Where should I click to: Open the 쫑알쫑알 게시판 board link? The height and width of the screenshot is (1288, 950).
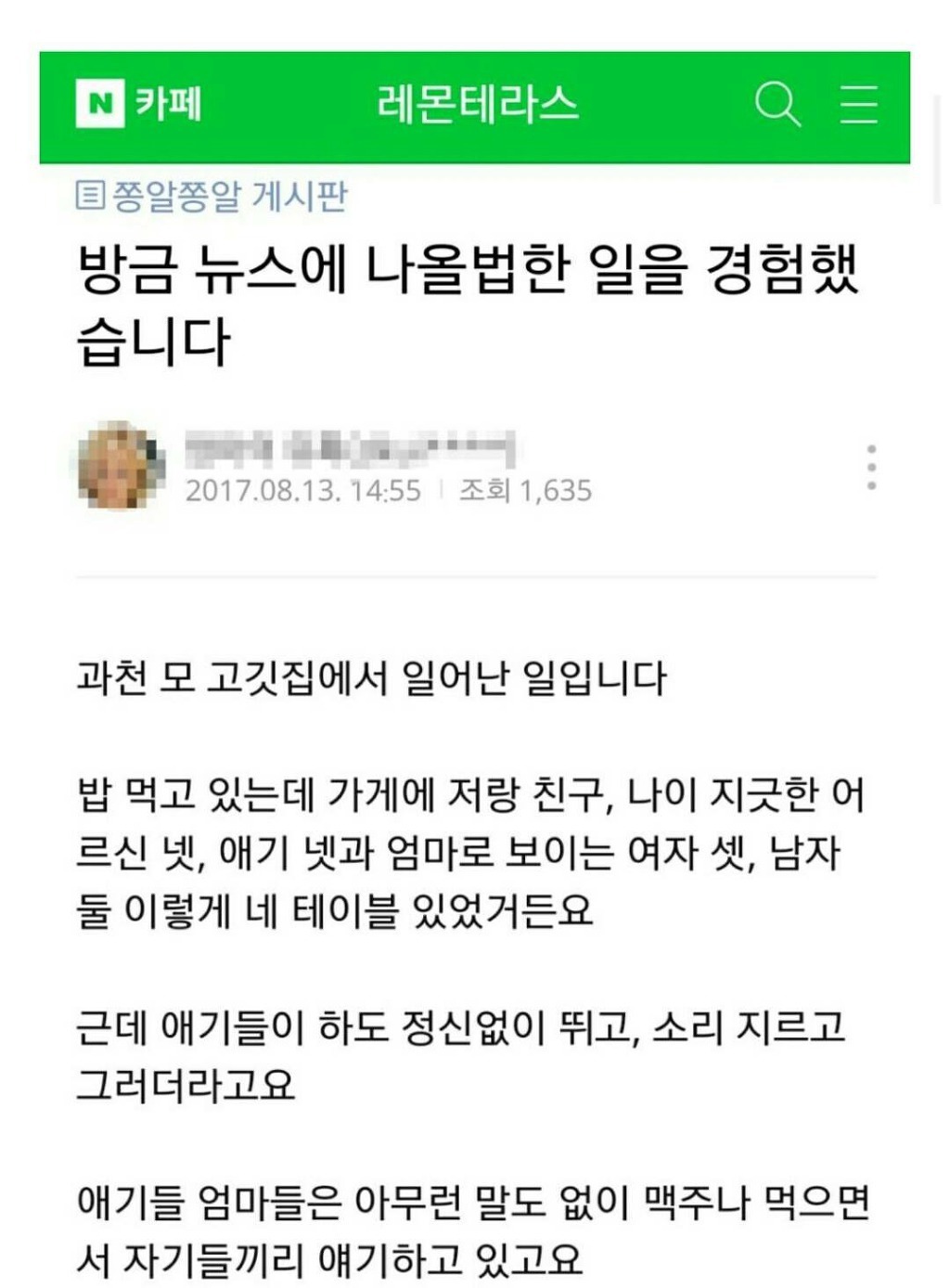(x=212, y=196)
